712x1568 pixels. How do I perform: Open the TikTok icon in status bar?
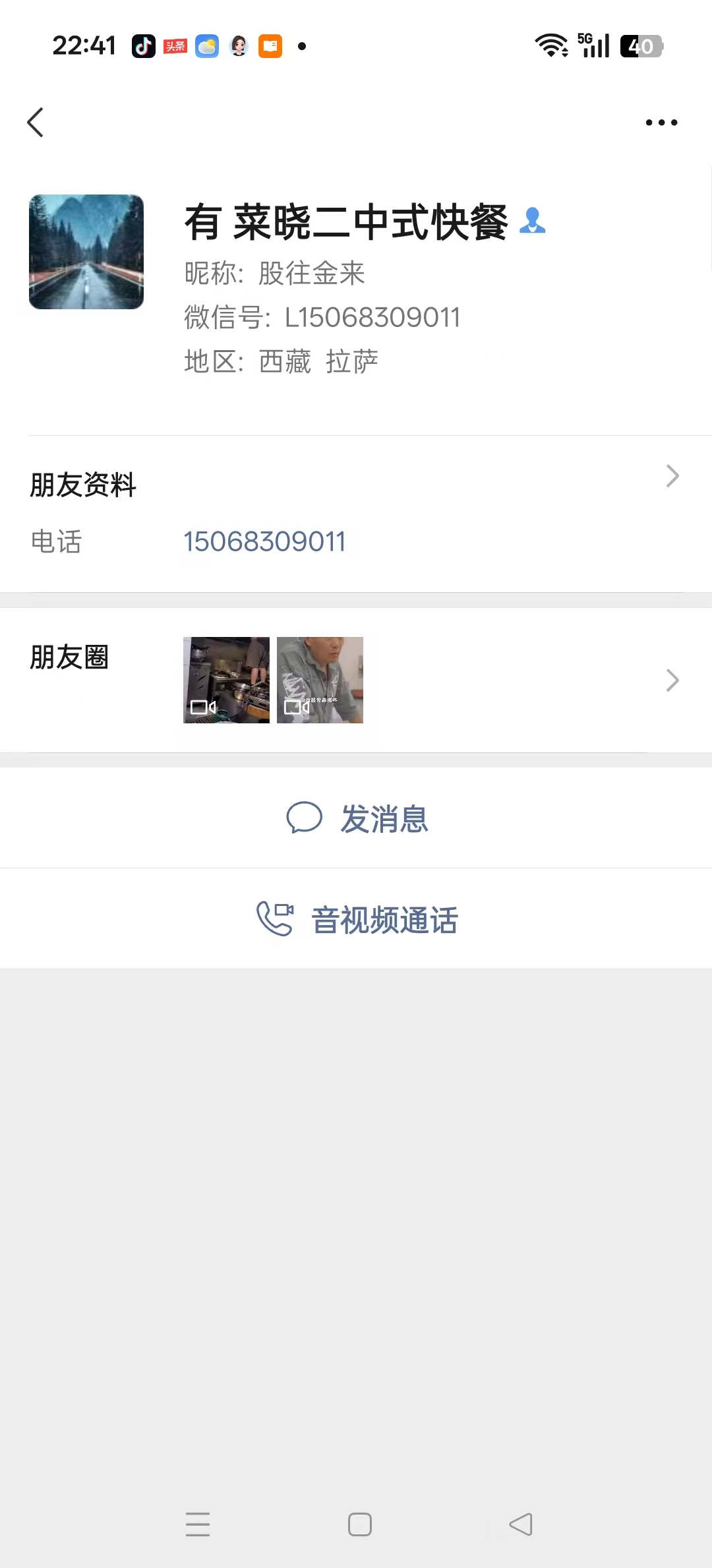144,45
